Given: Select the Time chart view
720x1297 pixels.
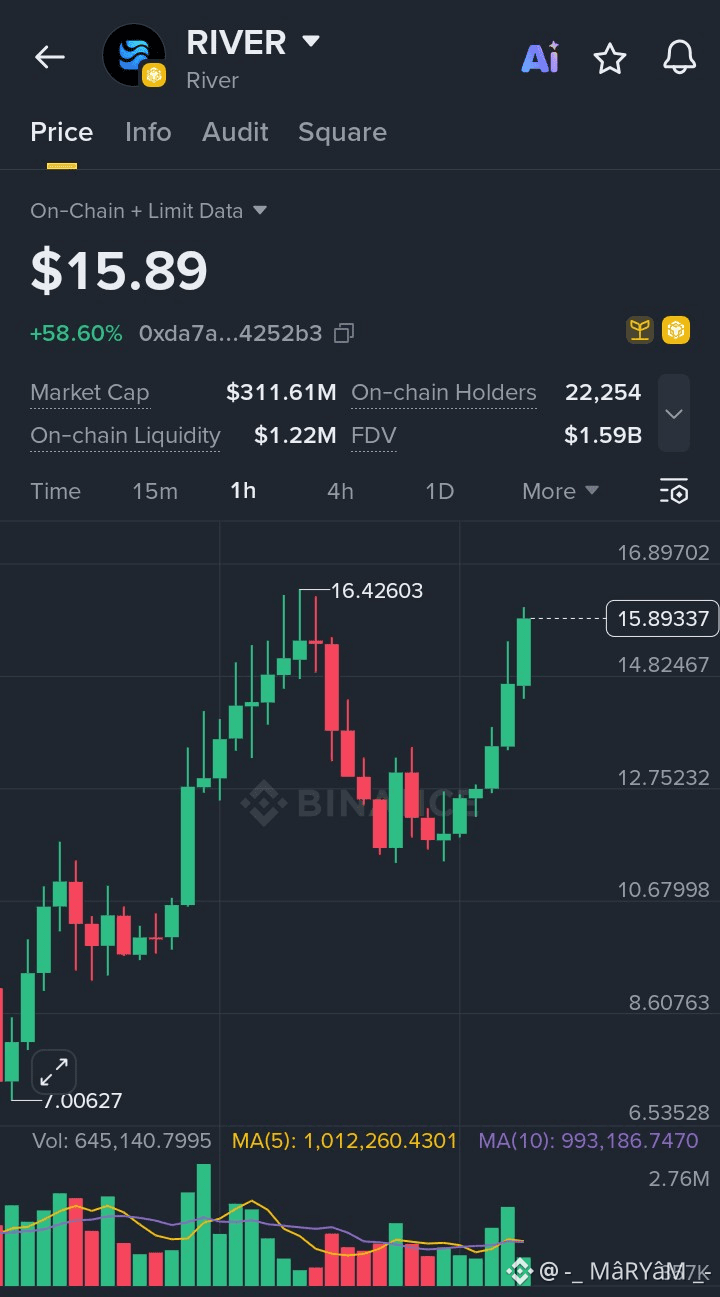Looking at the screenshot, I should tap(56, 491).
